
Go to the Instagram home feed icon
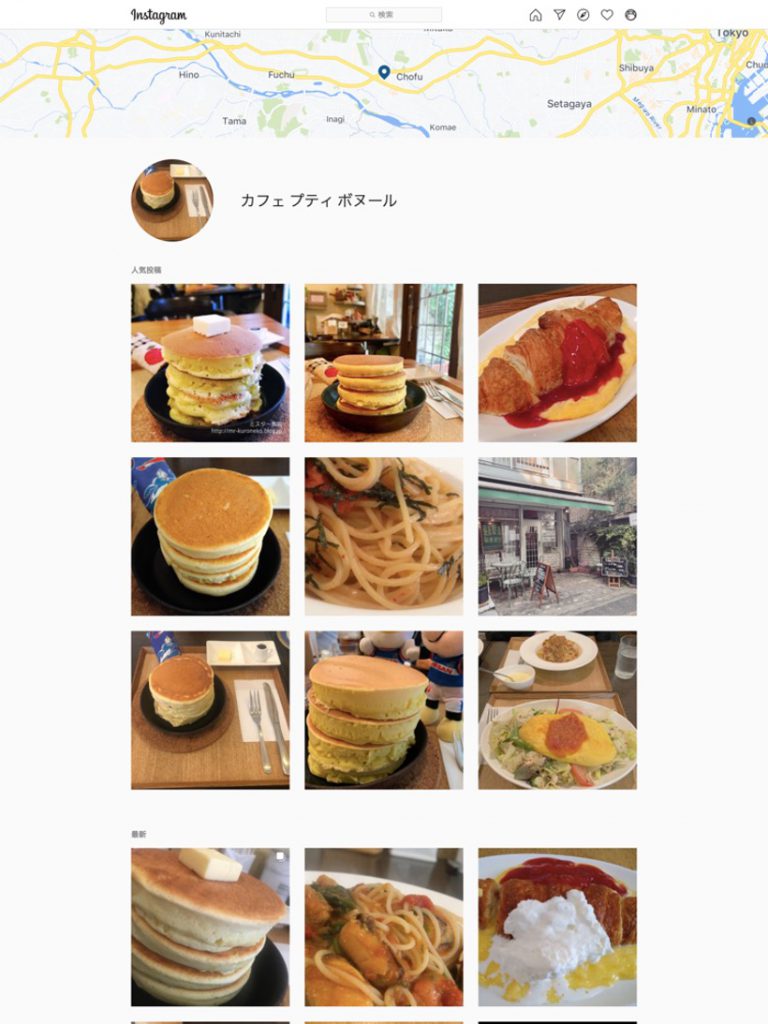[x=535, y=15]
